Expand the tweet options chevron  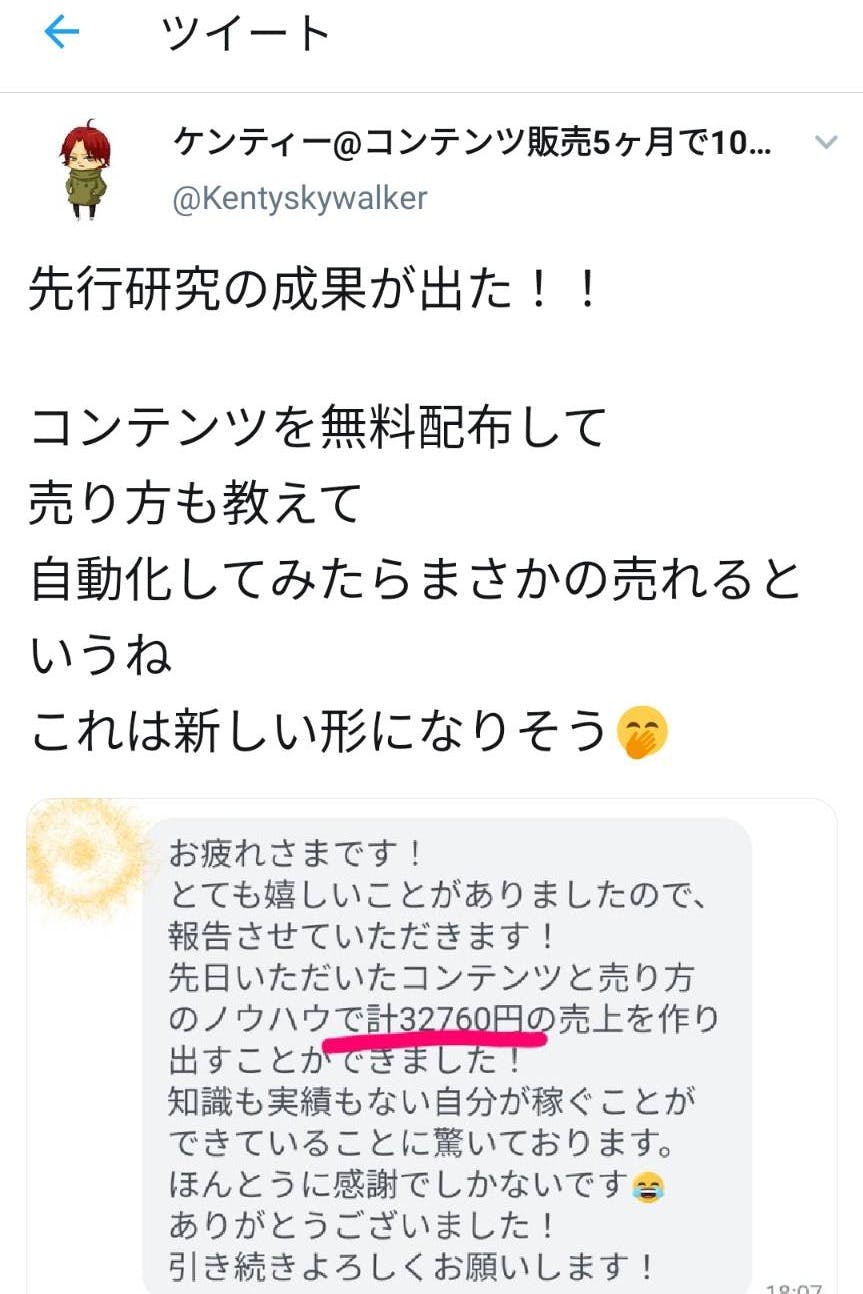(x=826, y=143)
